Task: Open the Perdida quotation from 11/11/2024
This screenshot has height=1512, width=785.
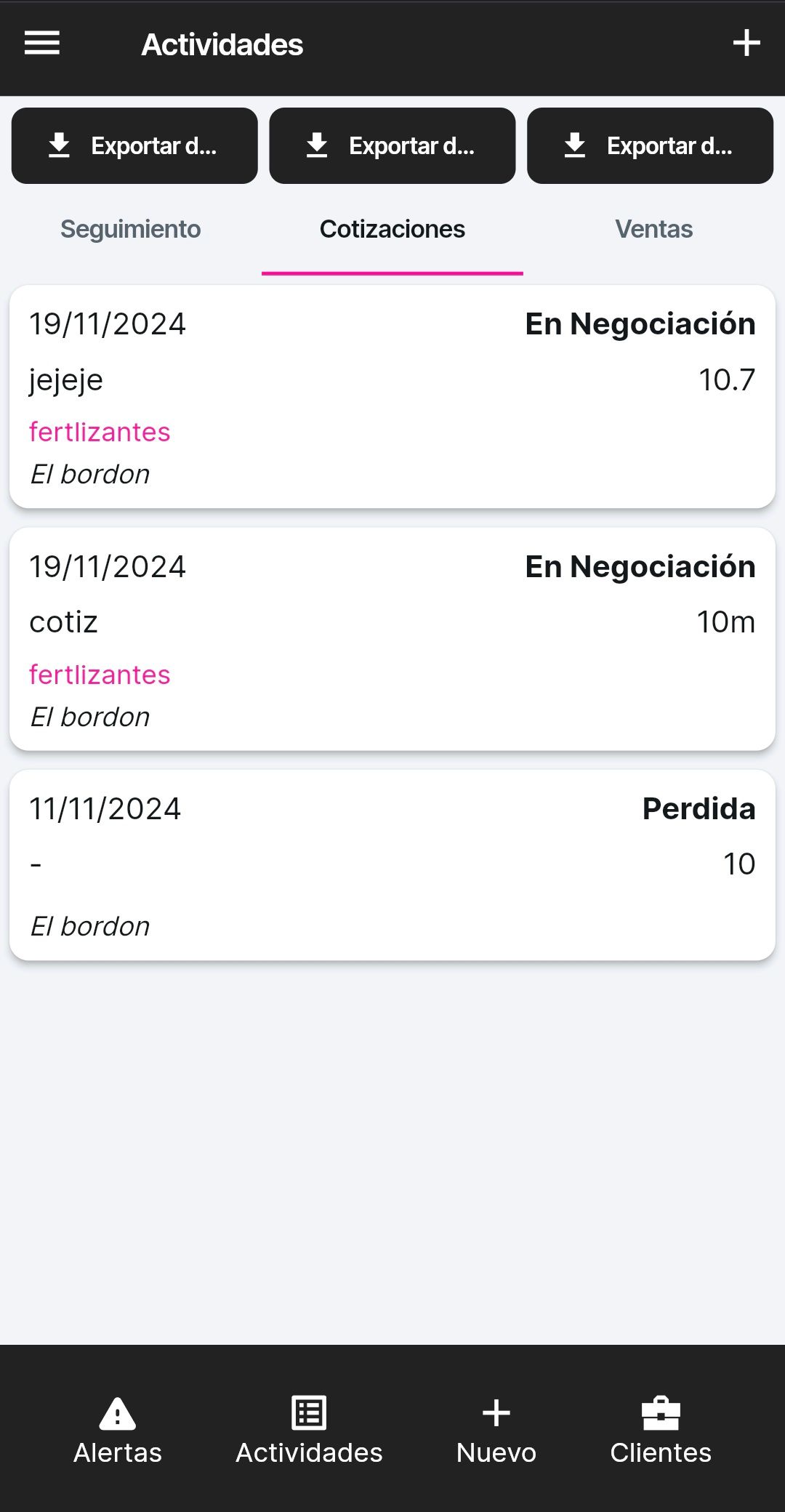Action: tap(392, 866)
